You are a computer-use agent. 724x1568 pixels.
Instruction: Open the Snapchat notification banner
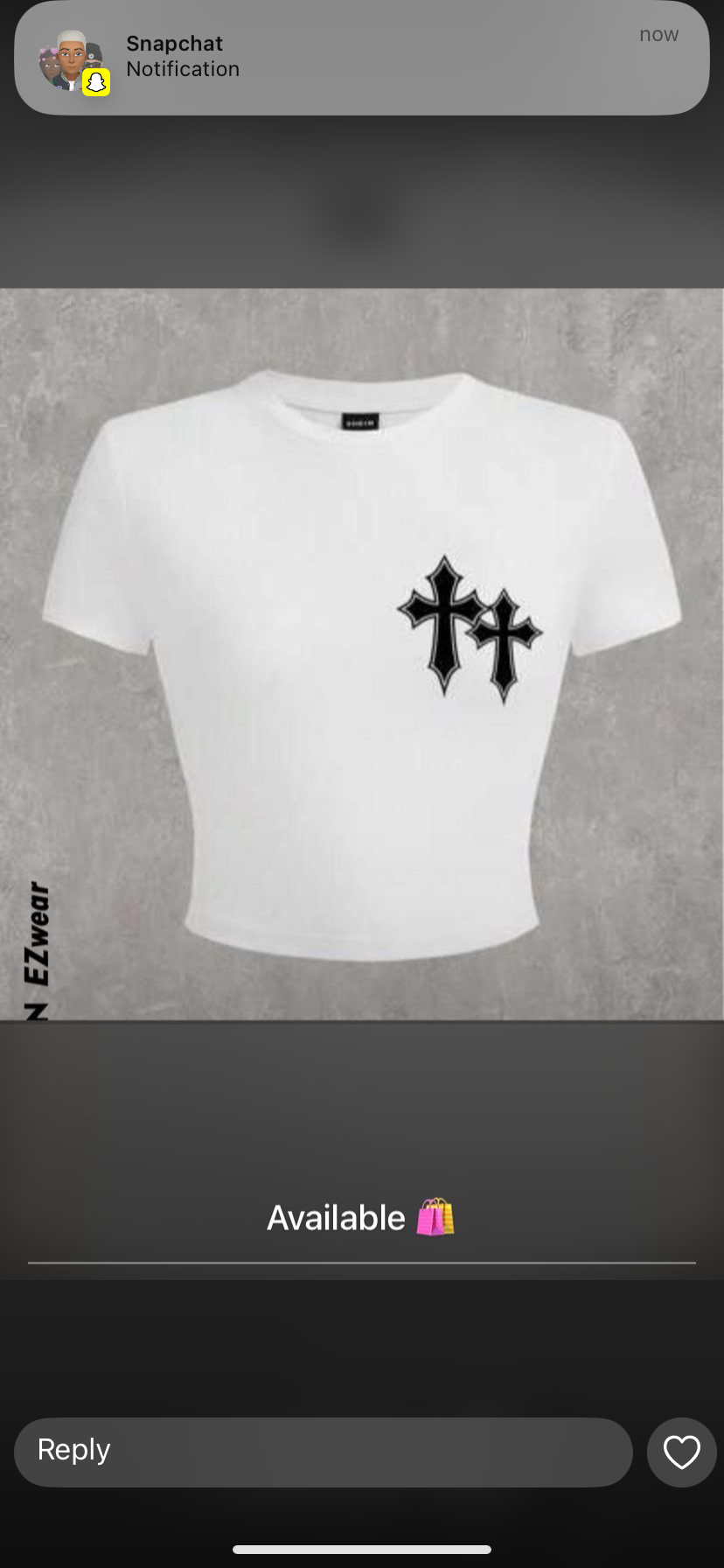[361, 58]
